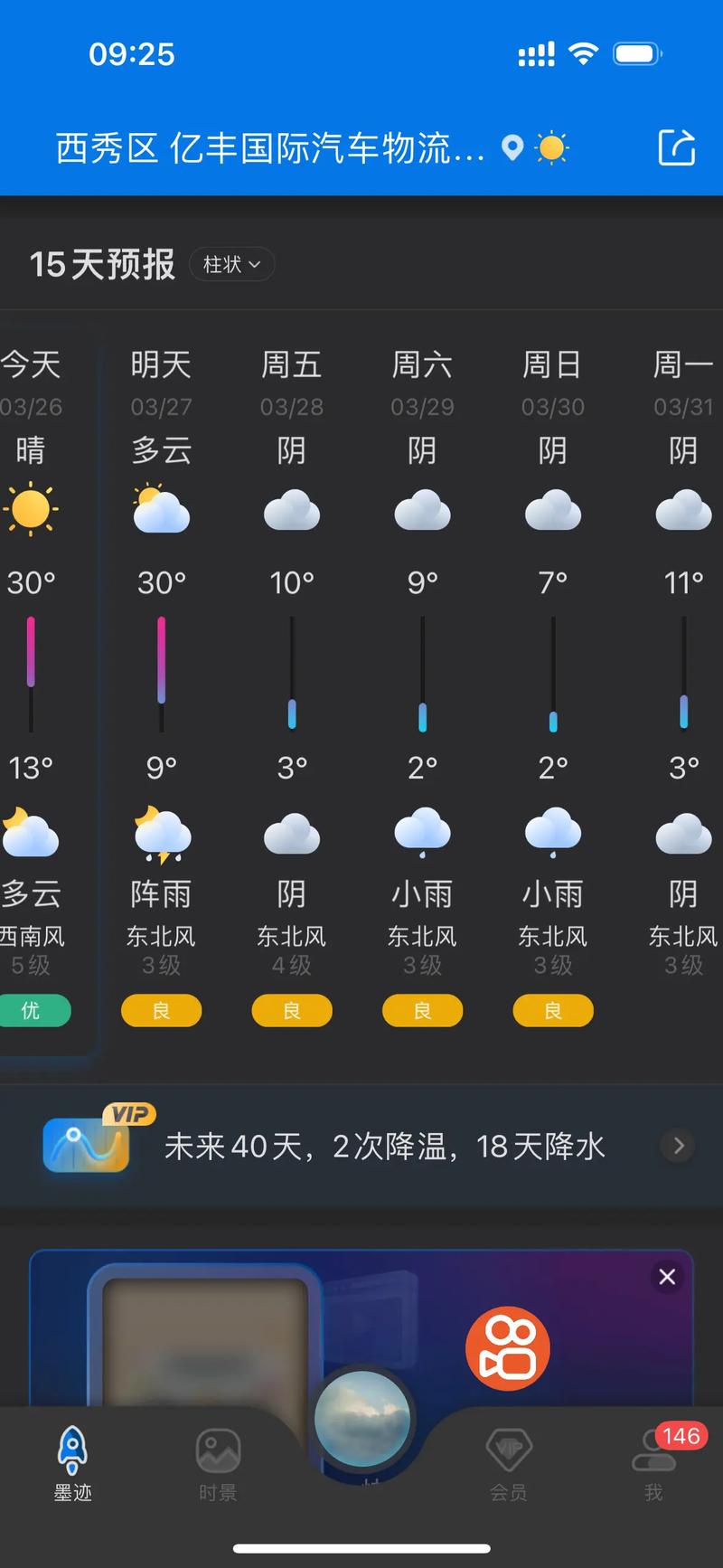This screenshot has width=723, height=1568.
Task: Tap the sunny weather icon beside the location
Action: pos(552,146)
